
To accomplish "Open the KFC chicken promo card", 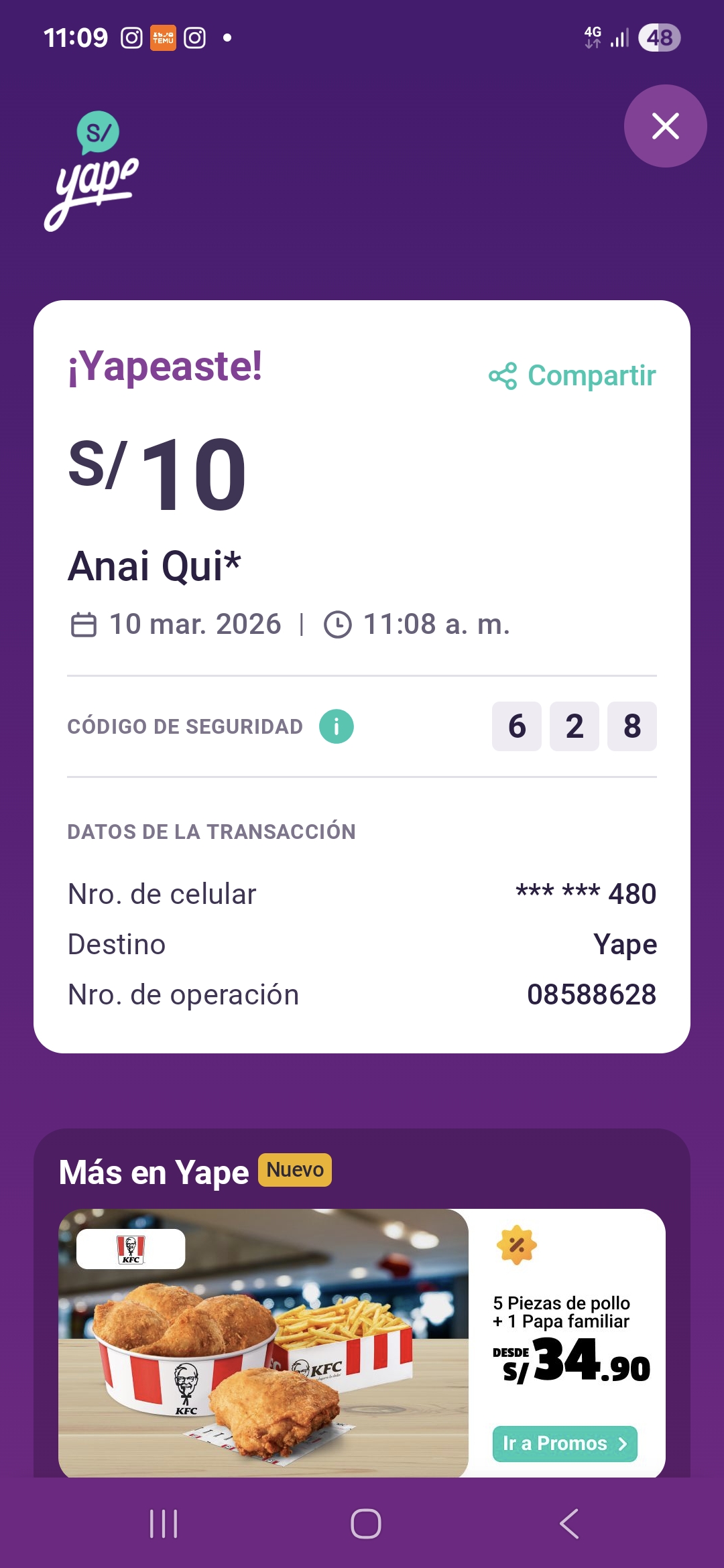I will tap(263, 1342).
